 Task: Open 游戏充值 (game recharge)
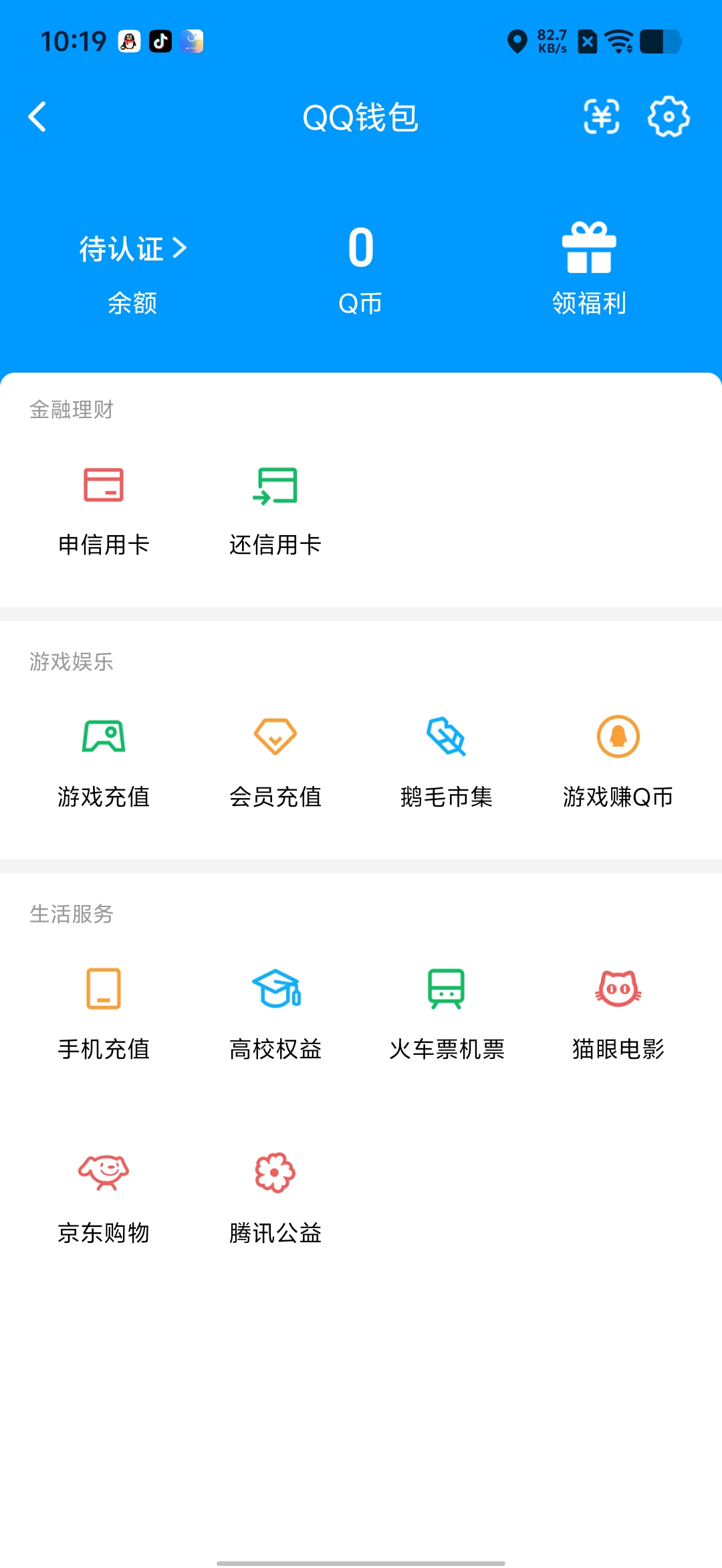pyautogui.click(x=104, y=763)
